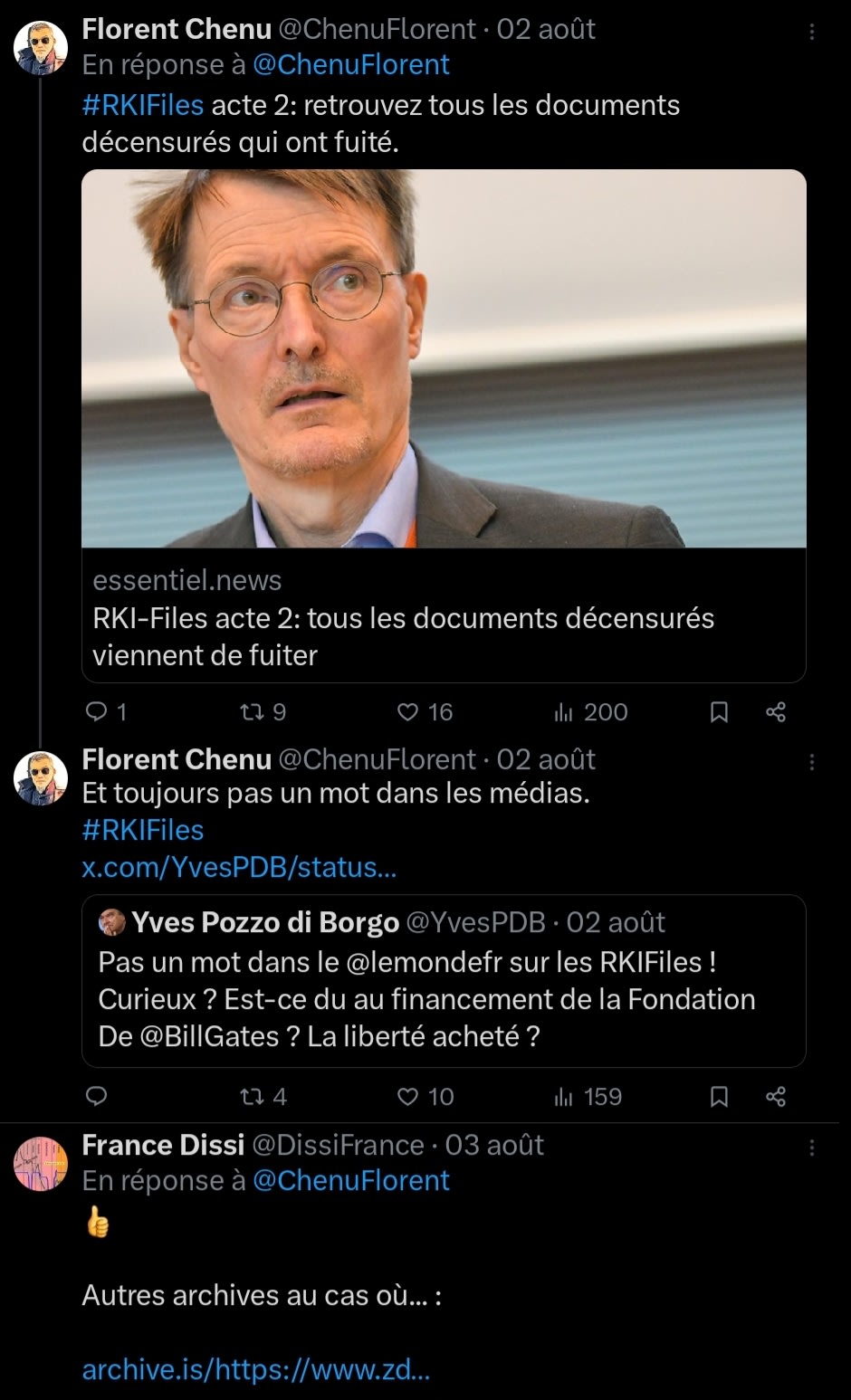This screenshot has width=851, height=1400.
Task: Open the overflow menu on the France Dissi tweet
Action: (x=812, y=1148)
